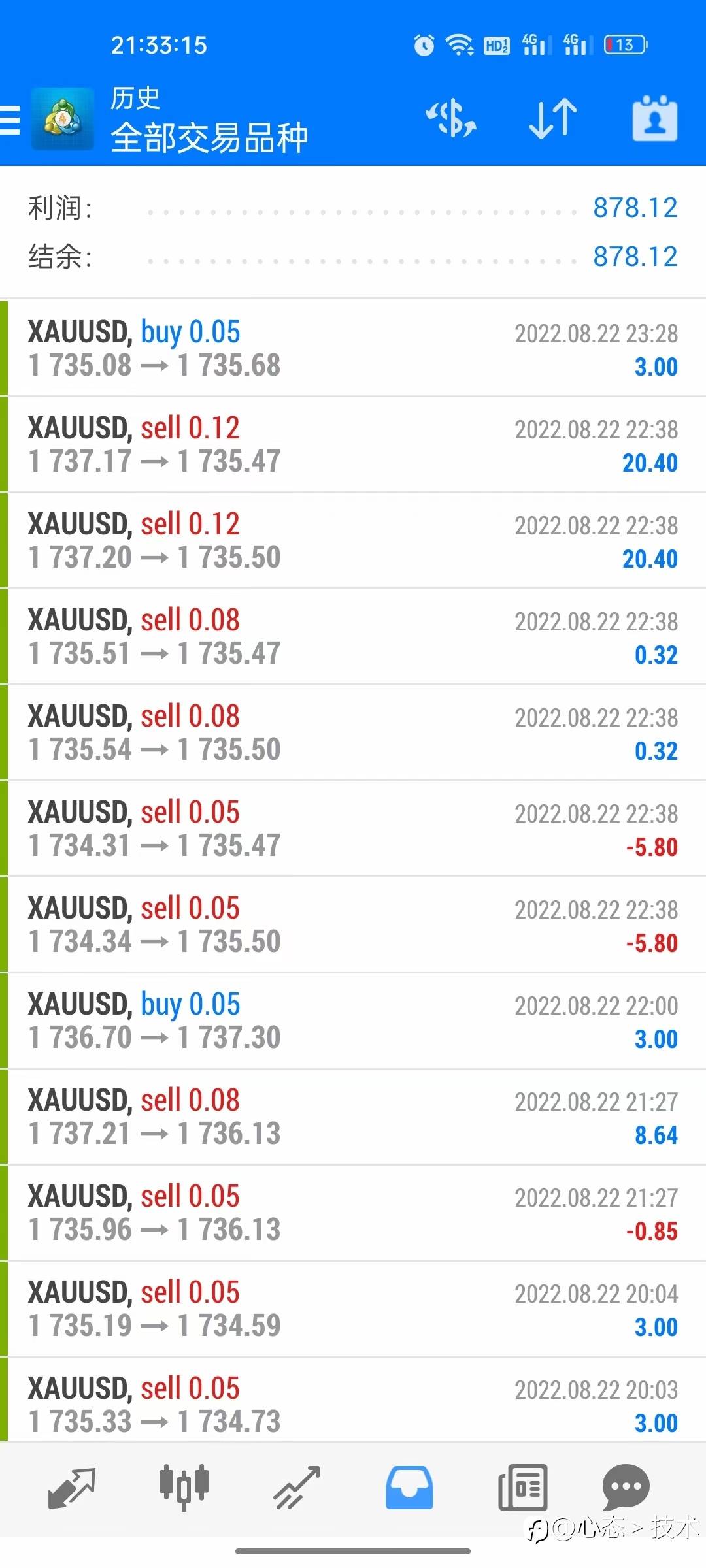The width and height of the screenshot is (706, 1568).
Task: Go to the candlestick chart tab
Action: pos(184,1488)
